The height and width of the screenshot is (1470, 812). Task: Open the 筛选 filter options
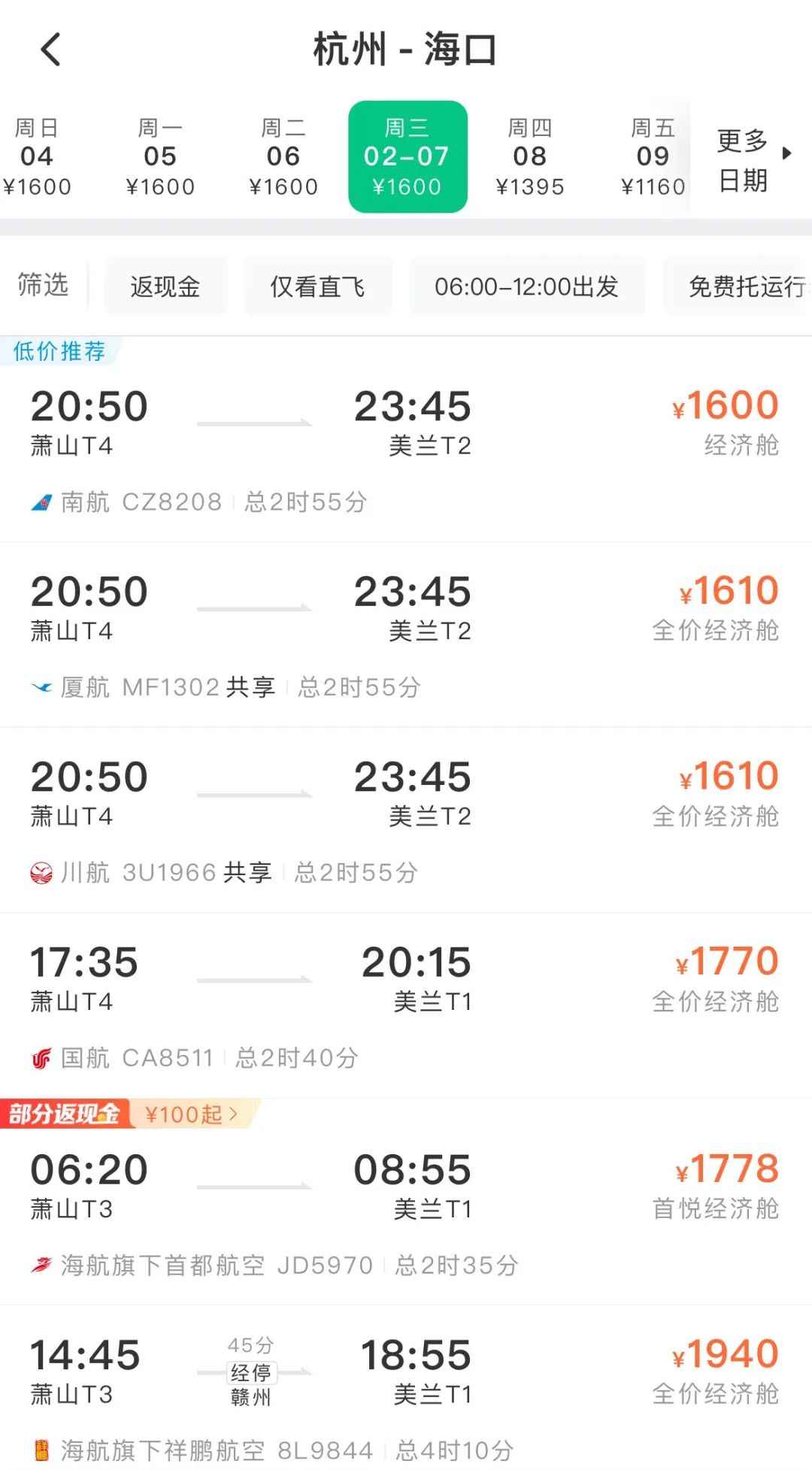(43, 285)
